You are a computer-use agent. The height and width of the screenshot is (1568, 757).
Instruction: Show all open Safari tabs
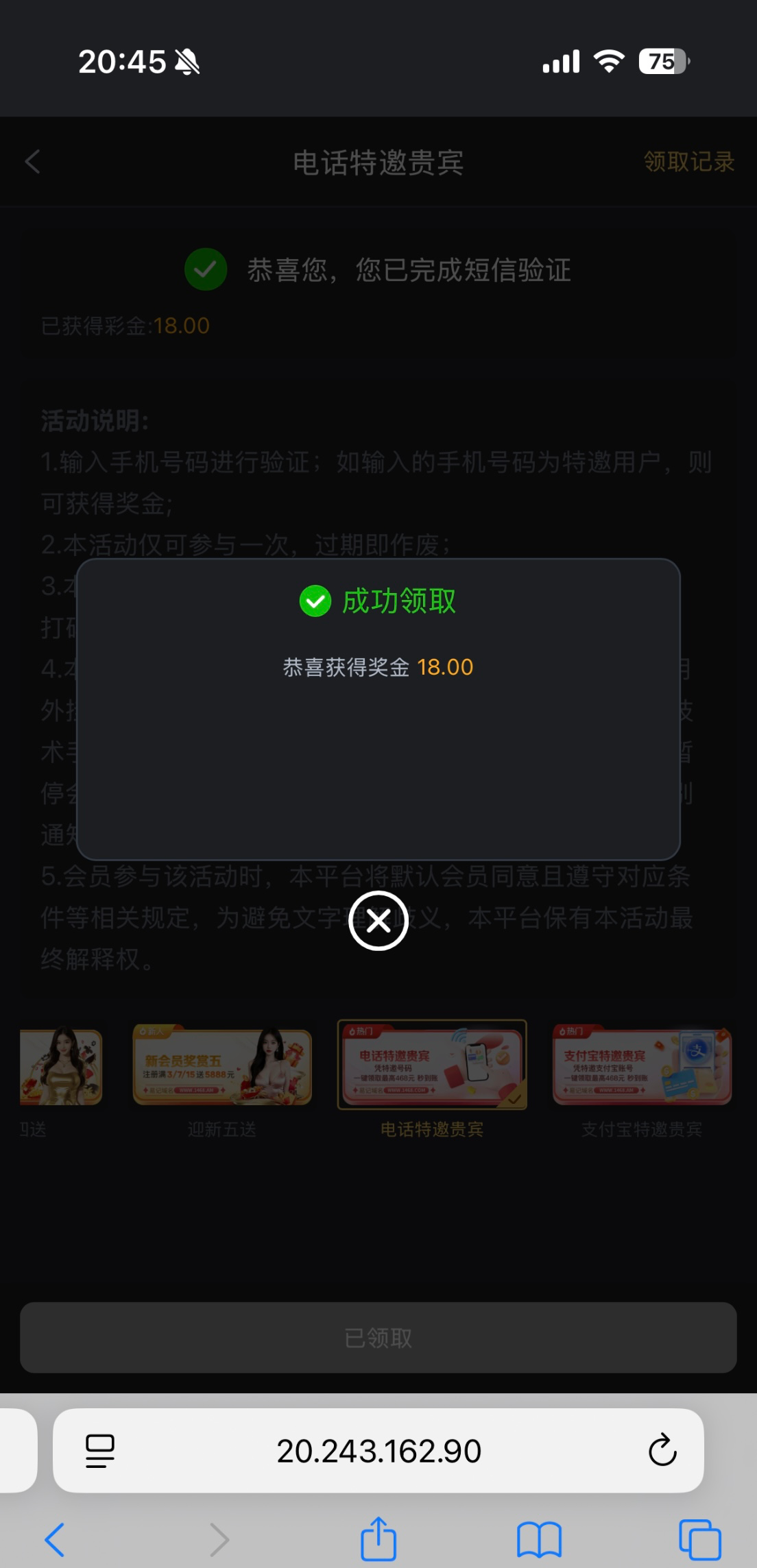tap(699, 1539)
